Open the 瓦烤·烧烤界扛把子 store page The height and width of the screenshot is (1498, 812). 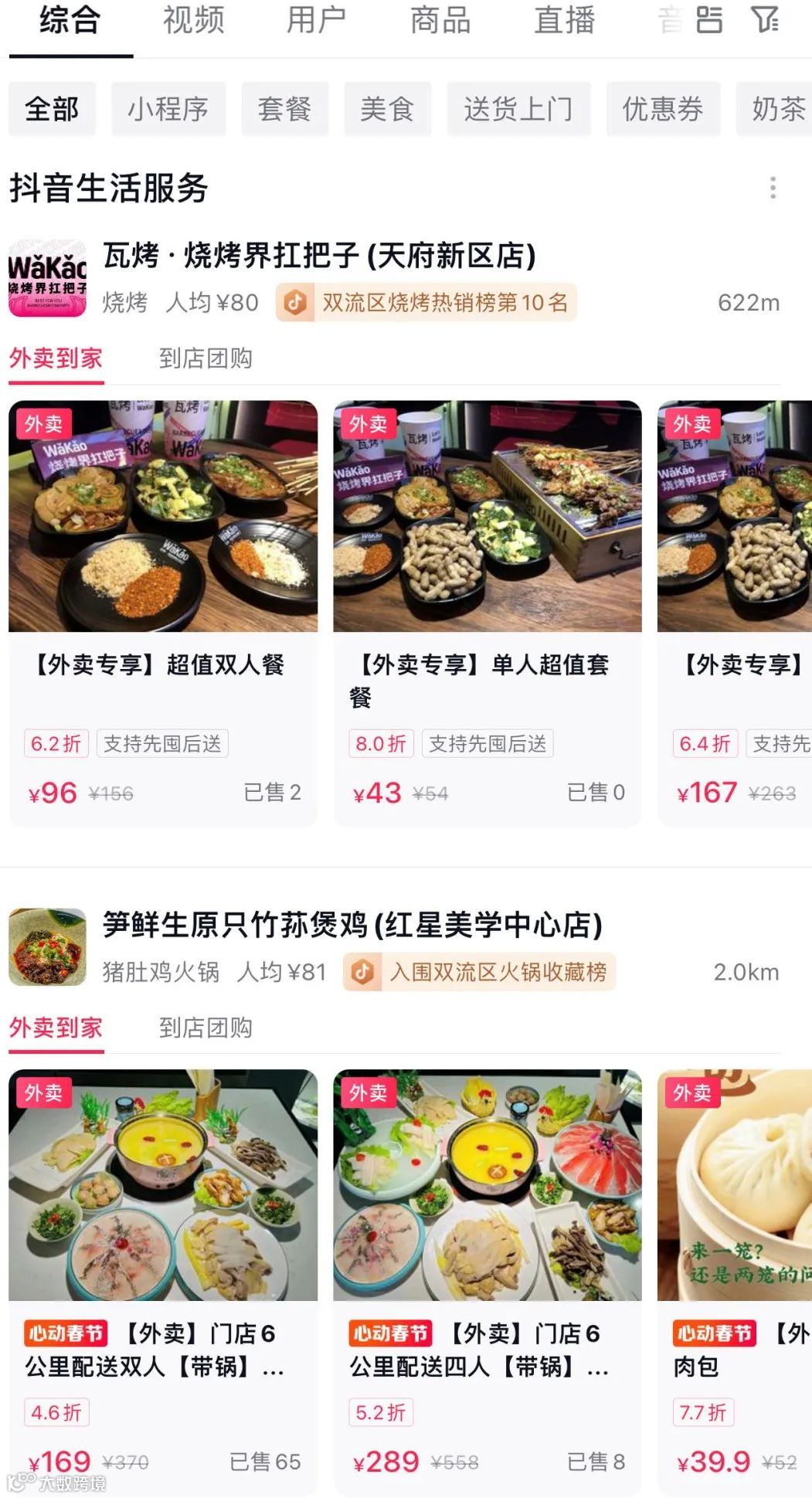pos(319,256)
